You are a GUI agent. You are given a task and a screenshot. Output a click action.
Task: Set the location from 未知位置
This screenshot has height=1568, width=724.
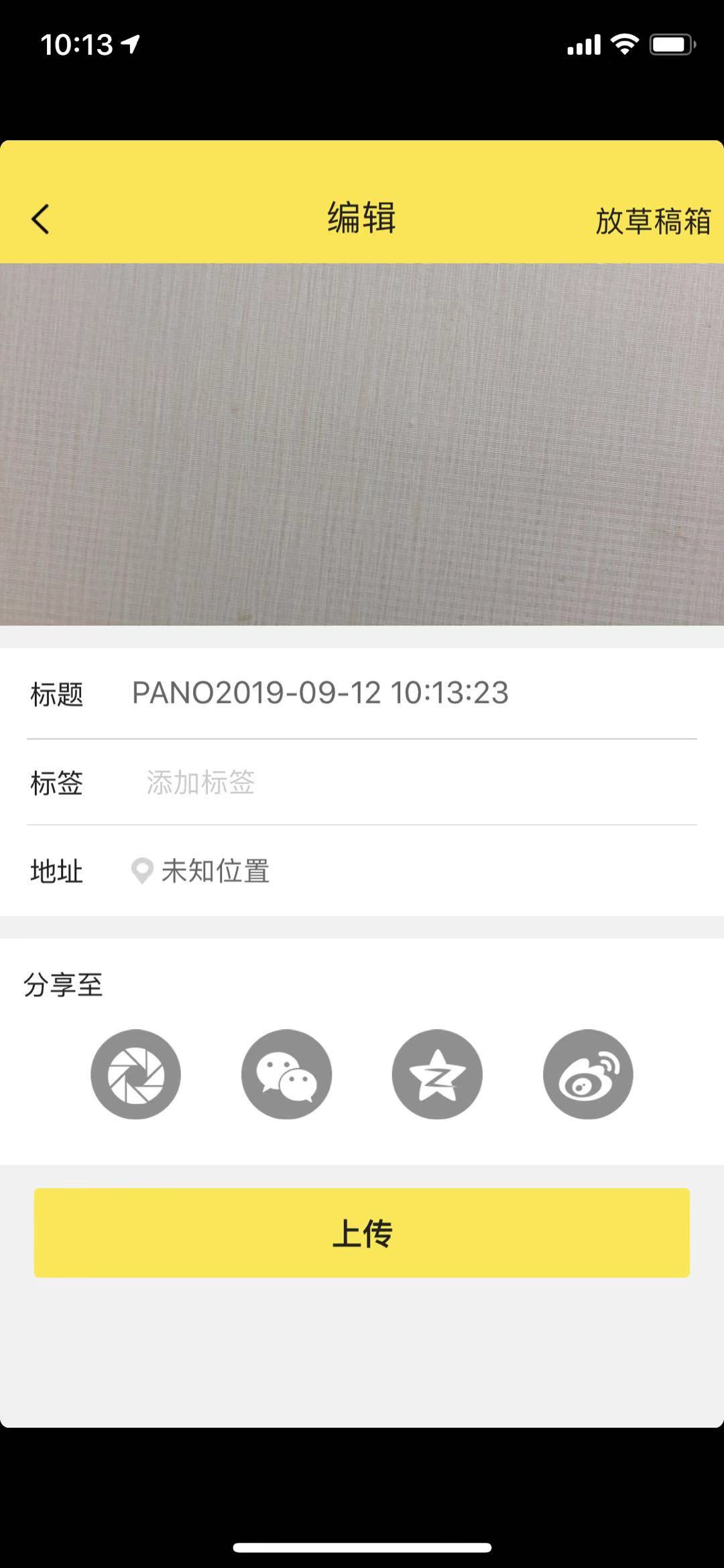tap(215, 871)
